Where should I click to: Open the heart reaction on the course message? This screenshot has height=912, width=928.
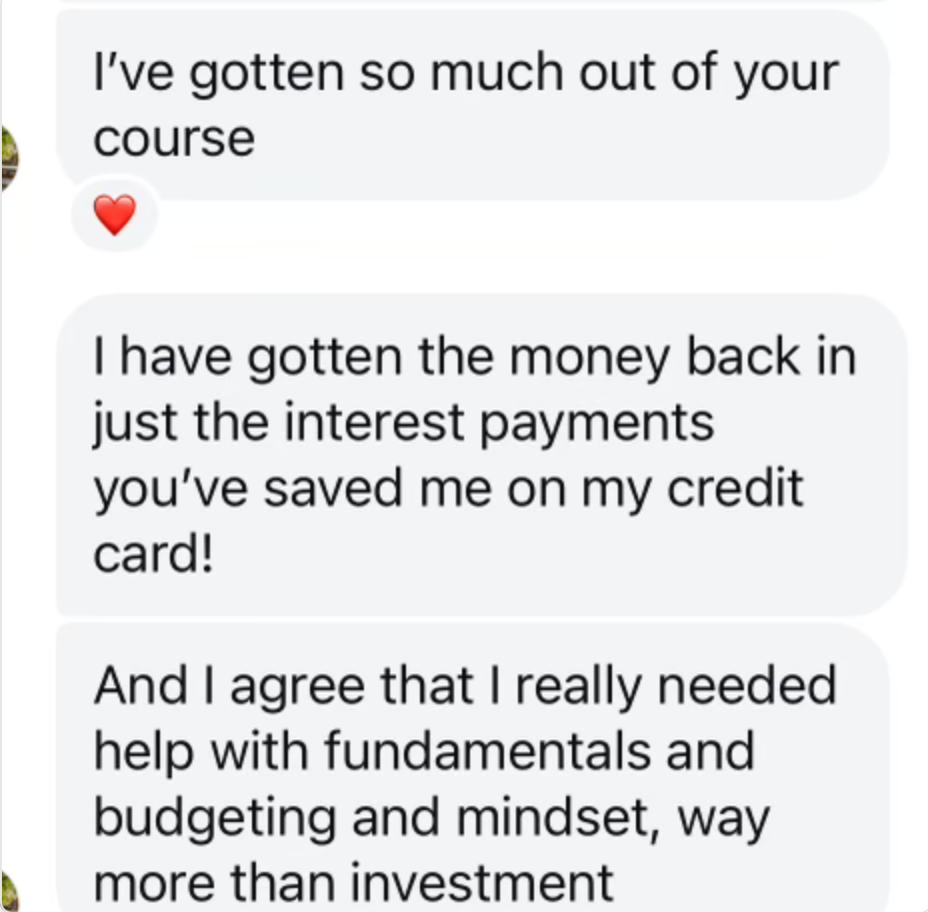coord(114,215)
